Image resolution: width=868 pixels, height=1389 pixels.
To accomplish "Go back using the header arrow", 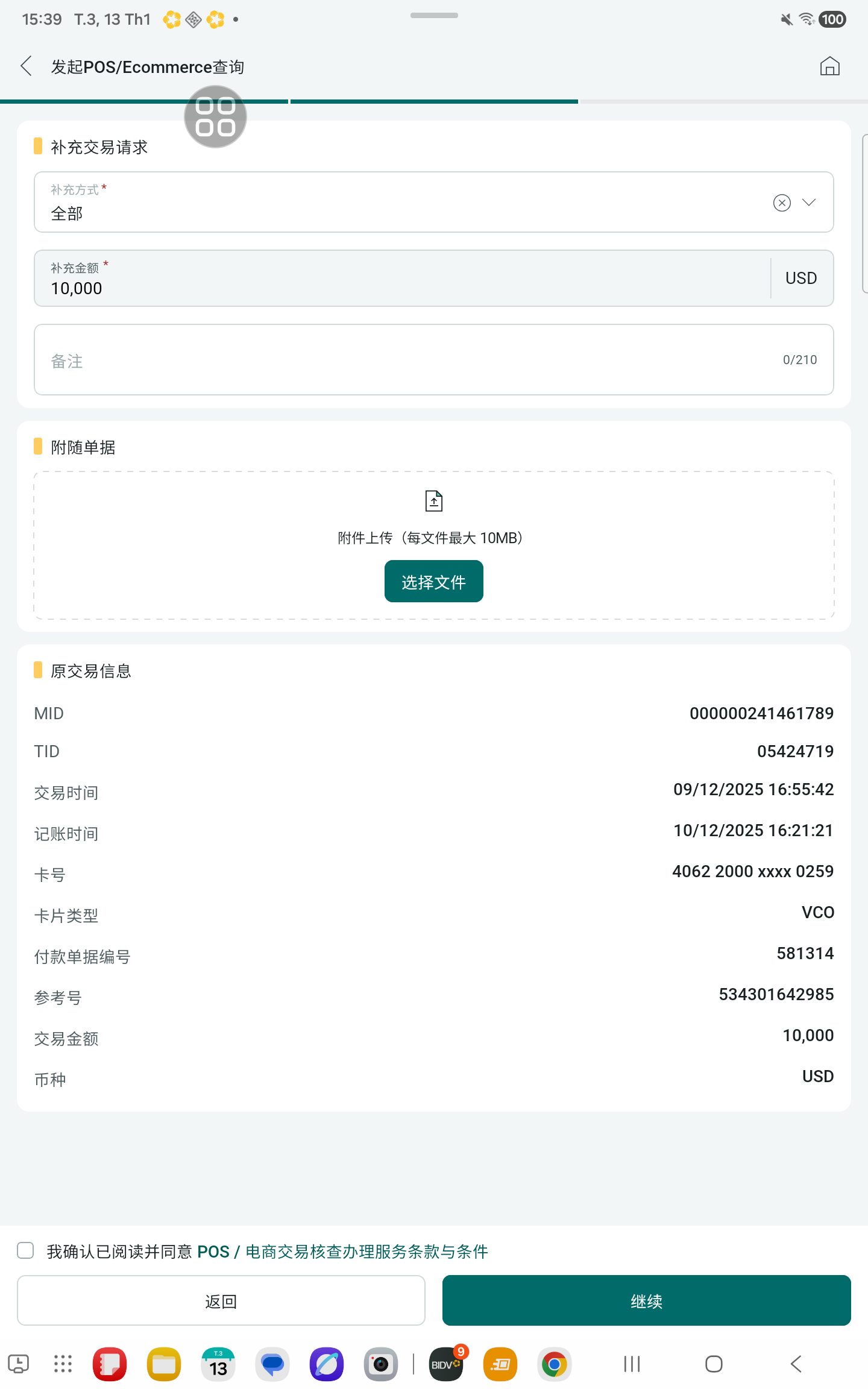I will (26, 66).
